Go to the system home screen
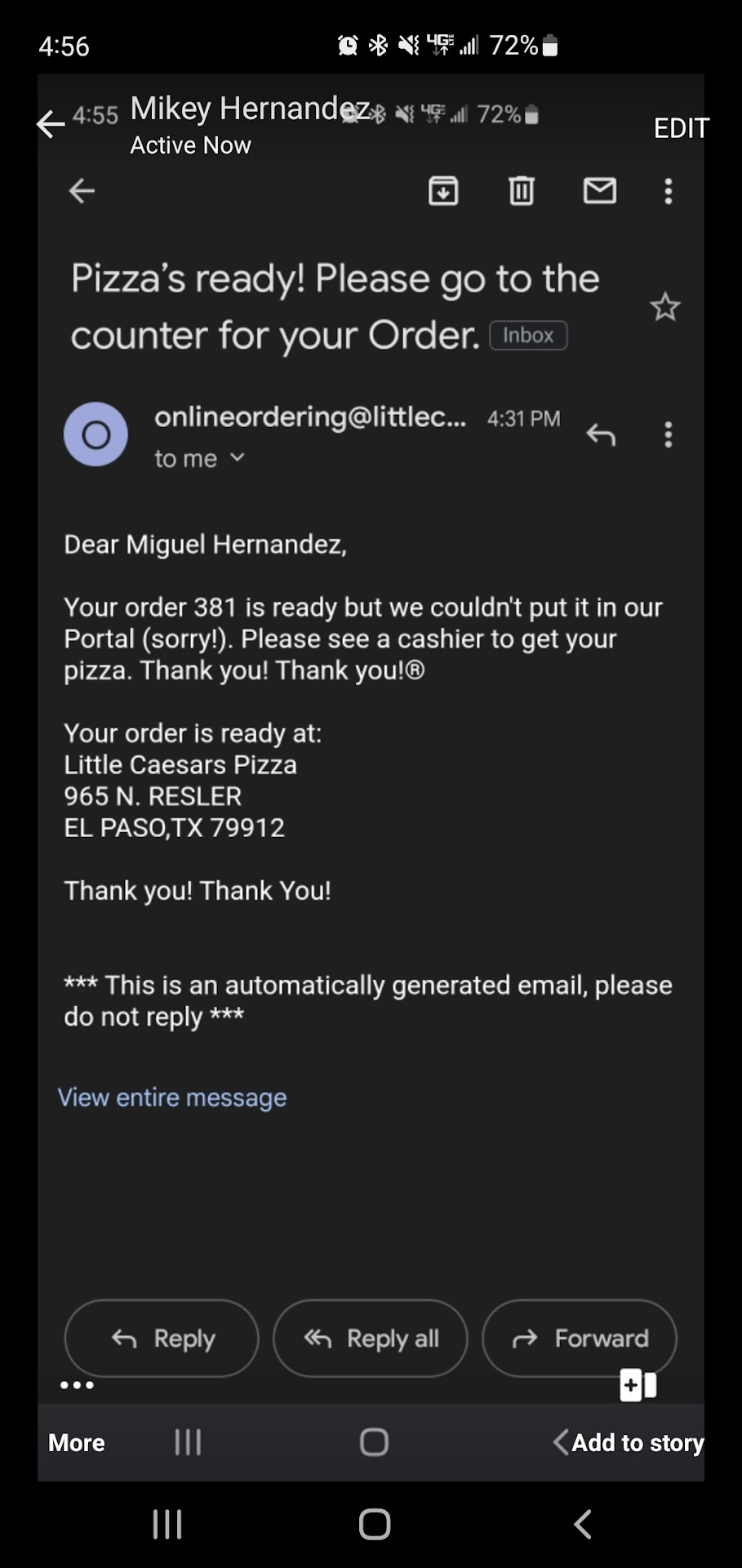 [x=375, y=1524]
